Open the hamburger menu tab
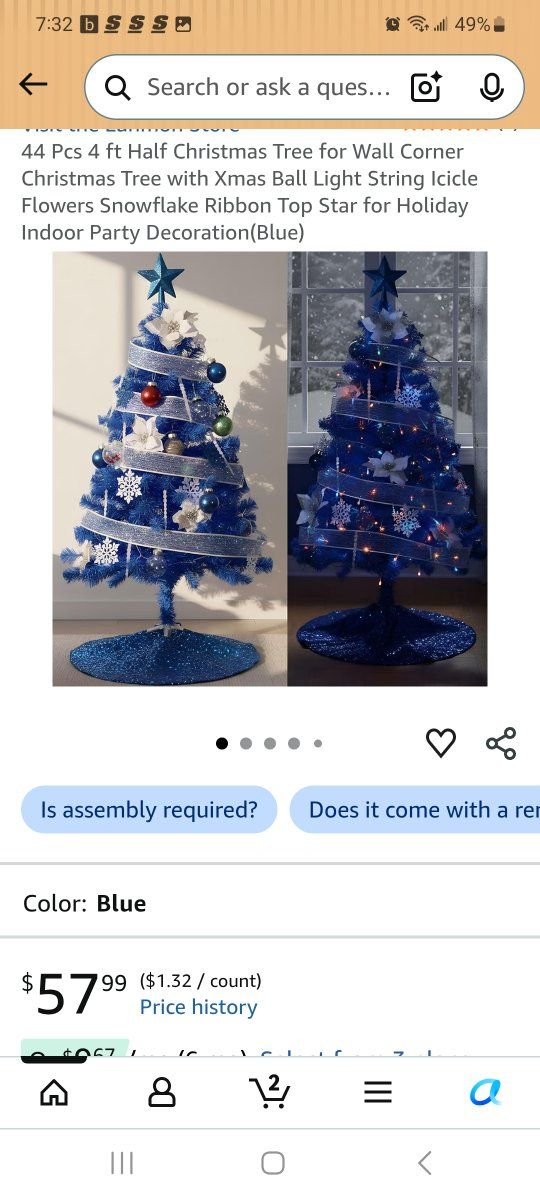This screenshot has height=1200, width=540. [378, 1093]
